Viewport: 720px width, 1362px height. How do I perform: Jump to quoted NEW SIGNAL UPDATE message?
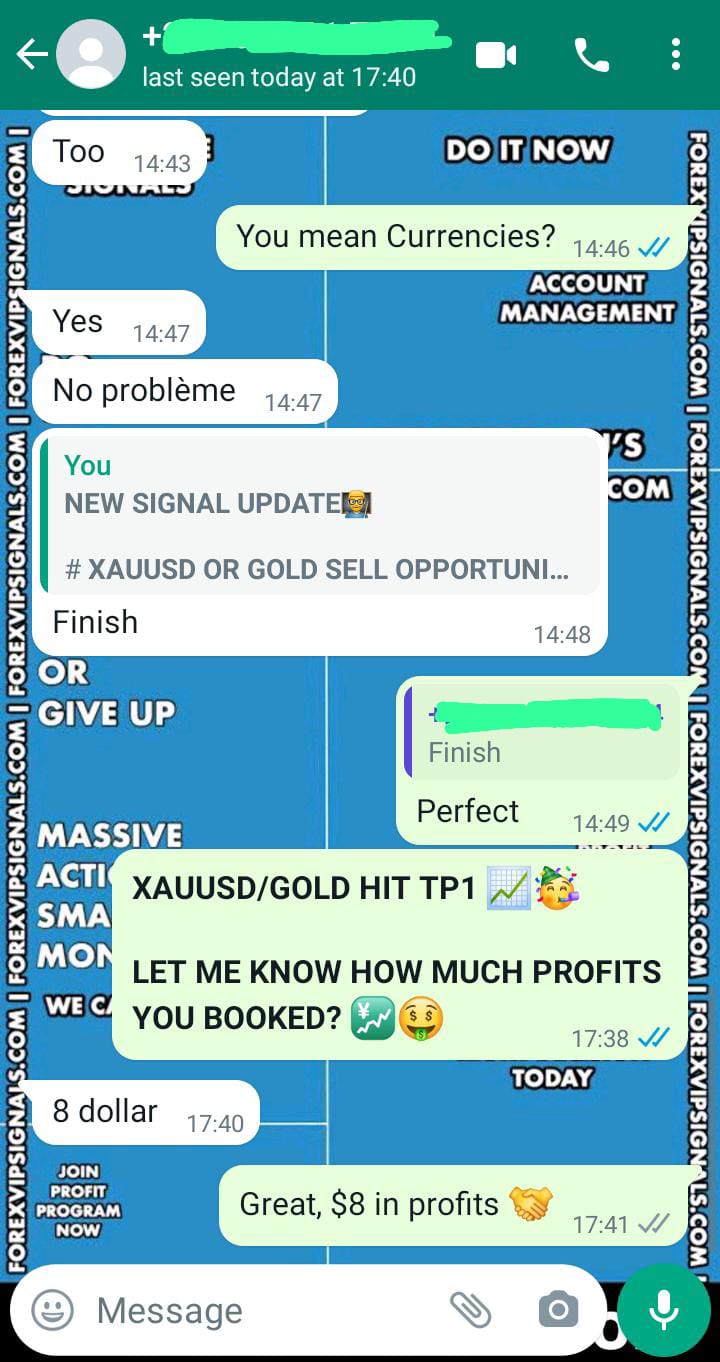[x=320, y=517]
